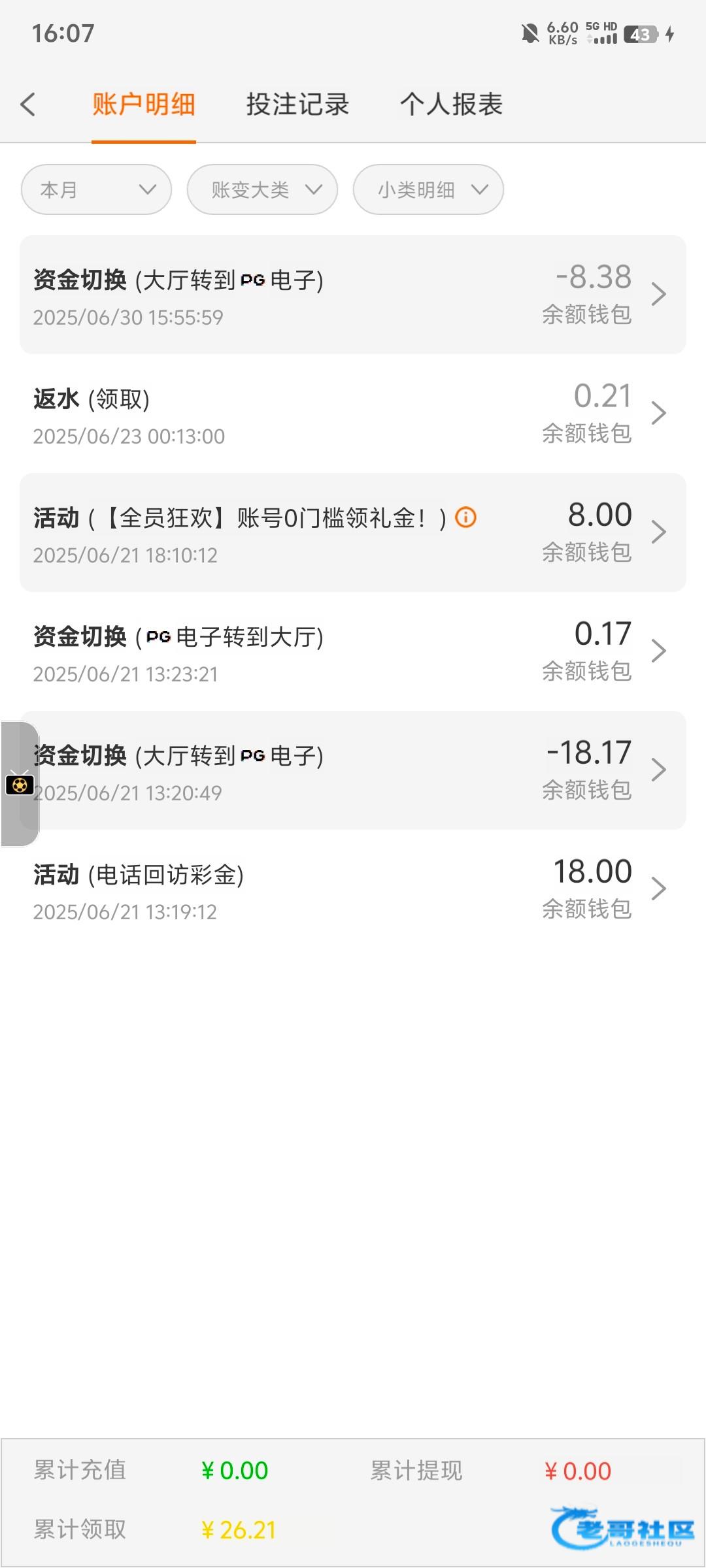Select the 账户明细 tab
This screenshot has width=706, height=1568.
[144, 105]
